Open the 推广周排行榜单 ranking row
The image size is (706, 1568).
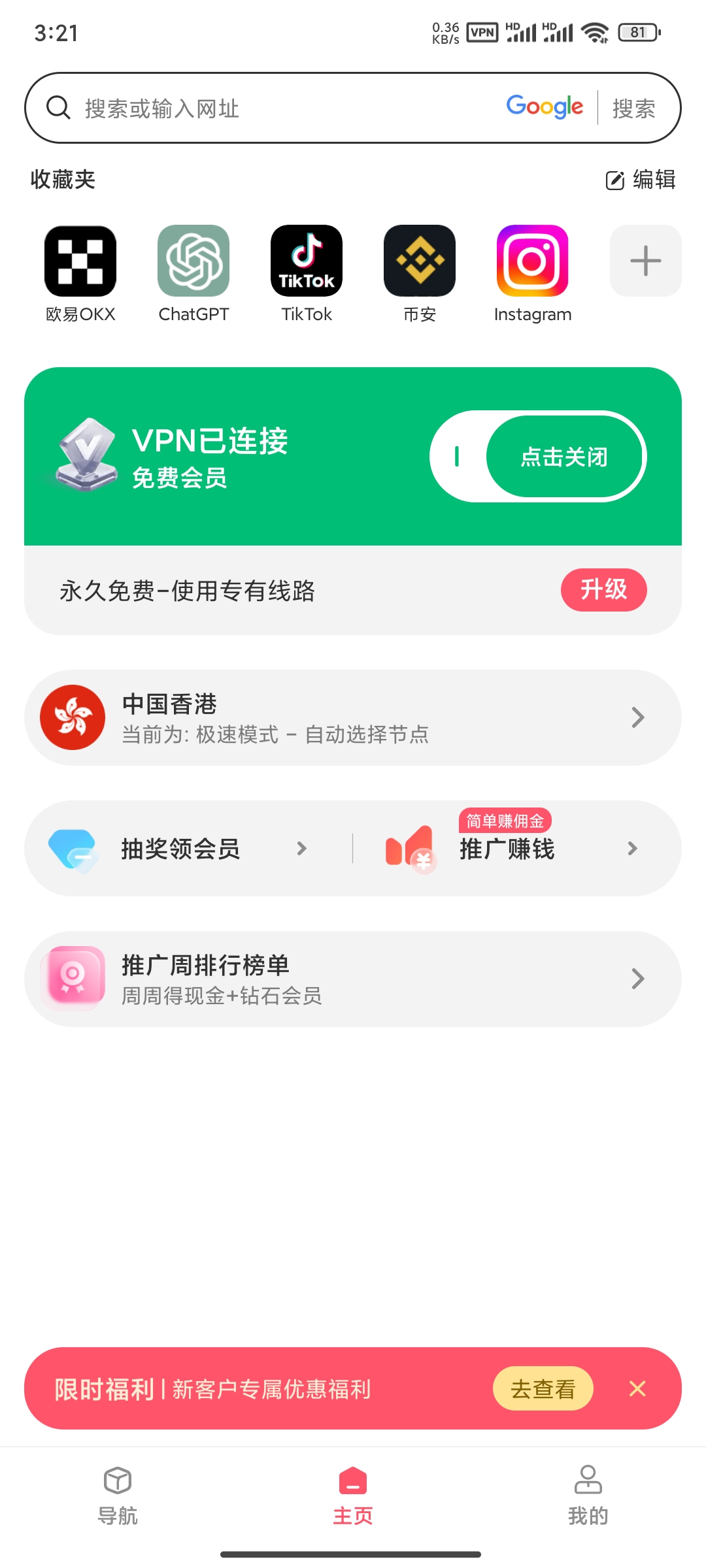[x=353, y=979]
